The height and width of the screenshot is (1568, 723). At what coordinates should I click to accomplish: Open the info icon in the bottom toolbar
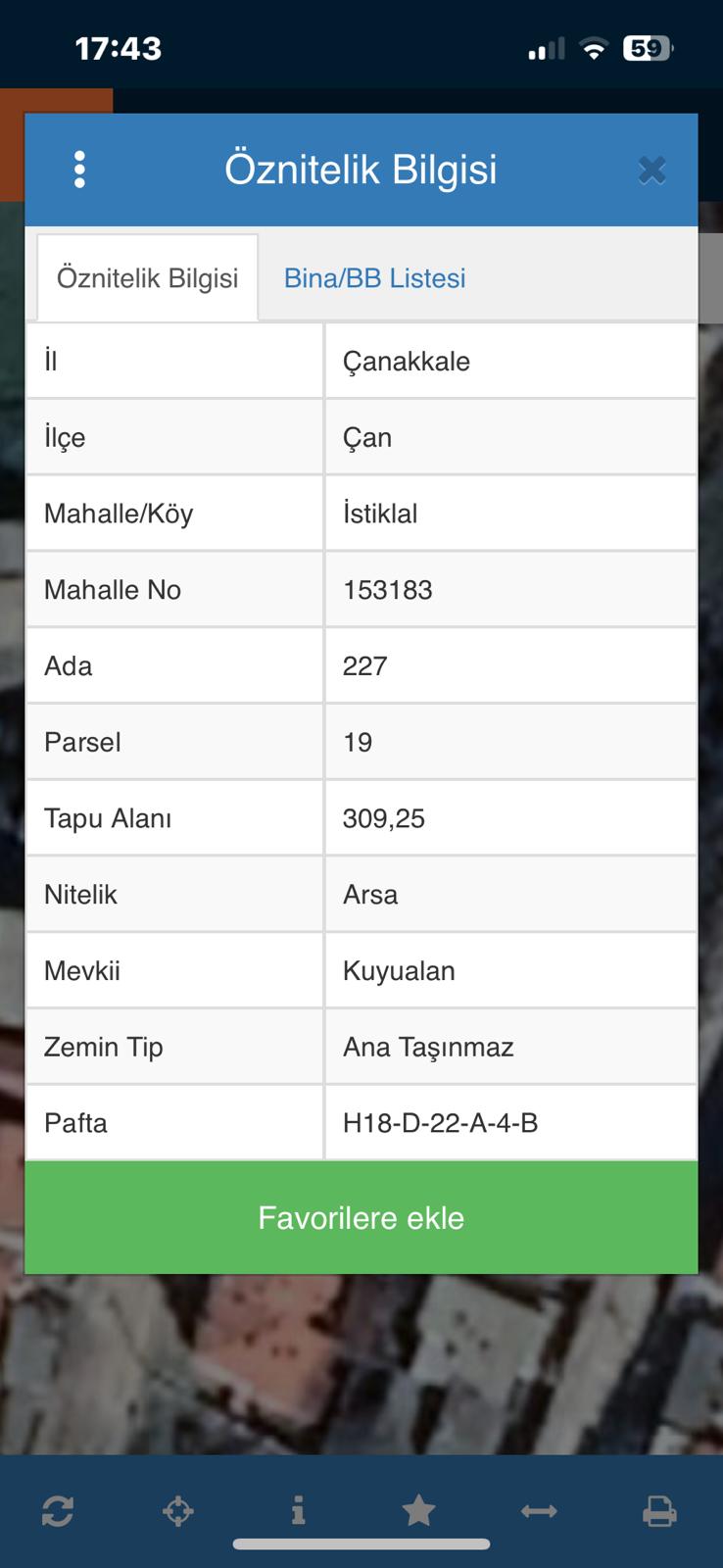(298, 1510)
